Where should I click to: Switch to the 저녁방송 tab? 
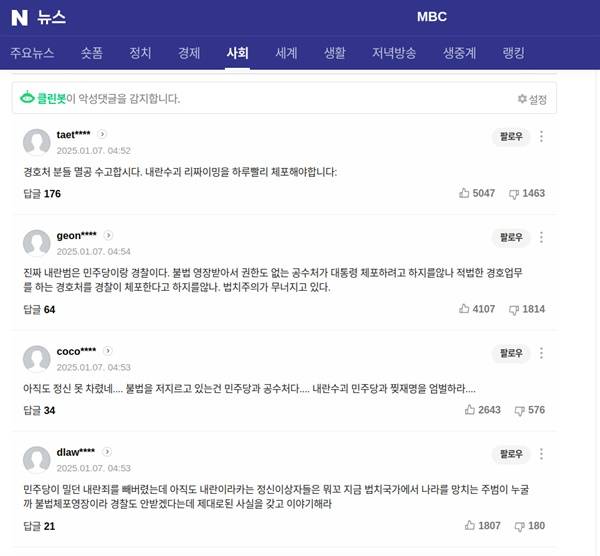click(394, 53)
